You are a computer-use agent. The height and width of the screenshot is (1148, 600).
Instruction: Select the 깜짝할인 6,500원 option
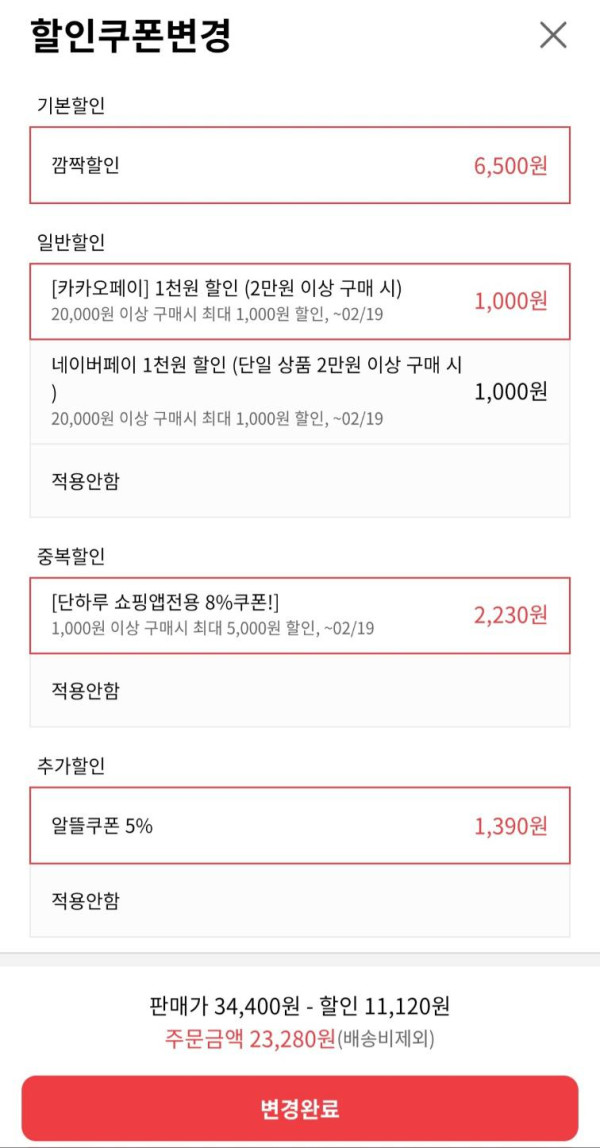300,165
